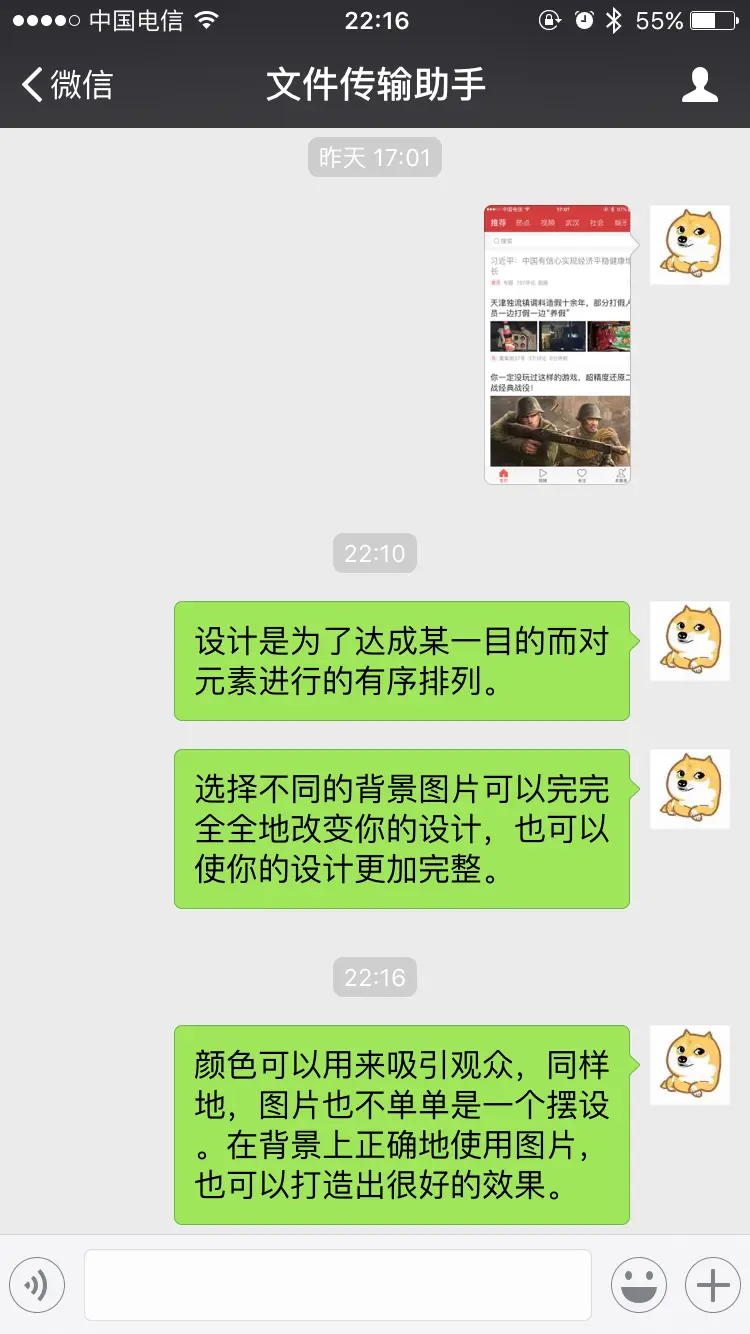The width and height of the screenshot is (750, 1334).
Task: Open the chat details profile icon
Action: (699, 85)
